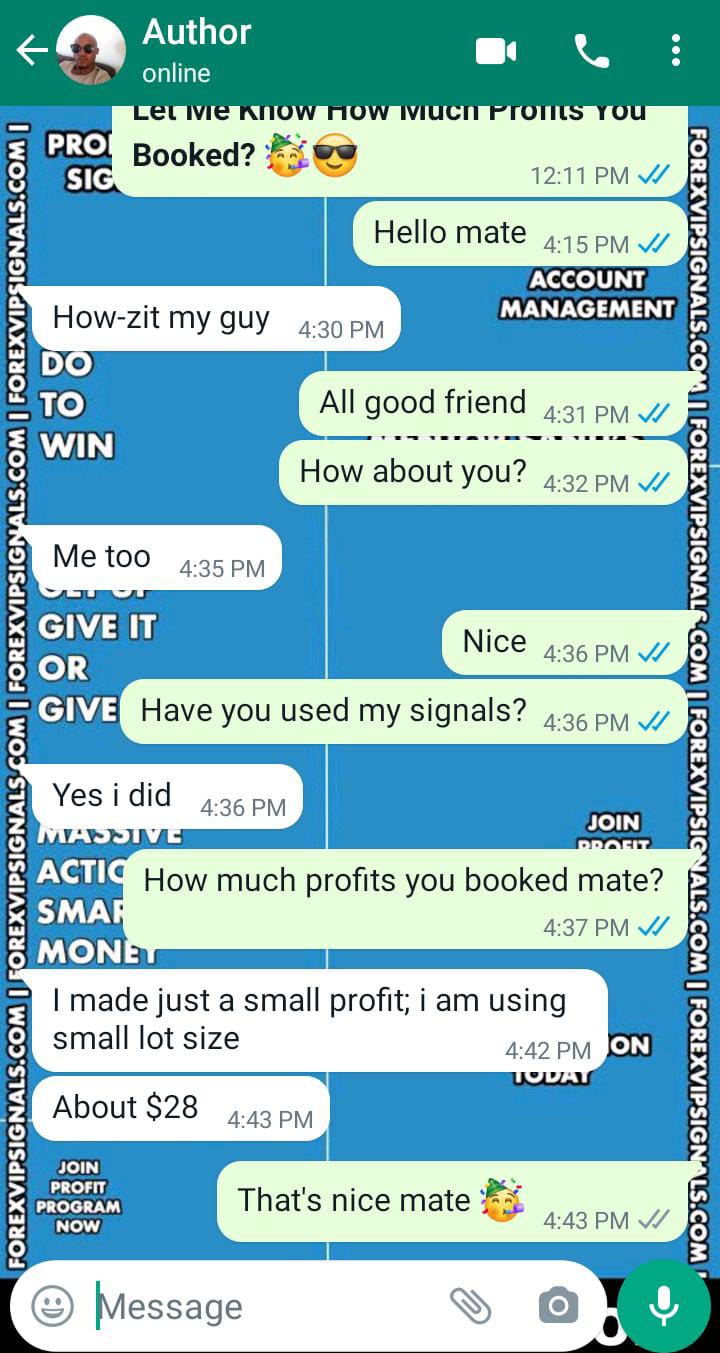Open Author's profile picture

coord(91,51)
